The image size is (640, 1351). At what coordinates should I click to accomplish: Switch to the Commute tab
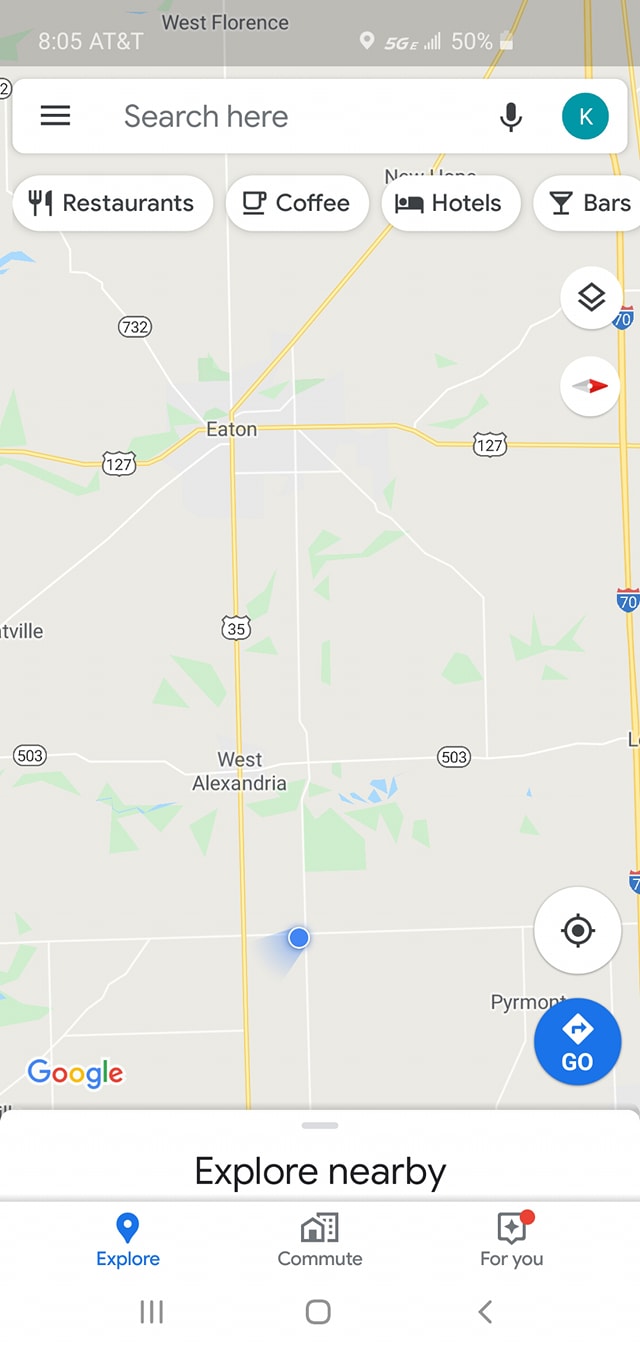pos(320,1240)
